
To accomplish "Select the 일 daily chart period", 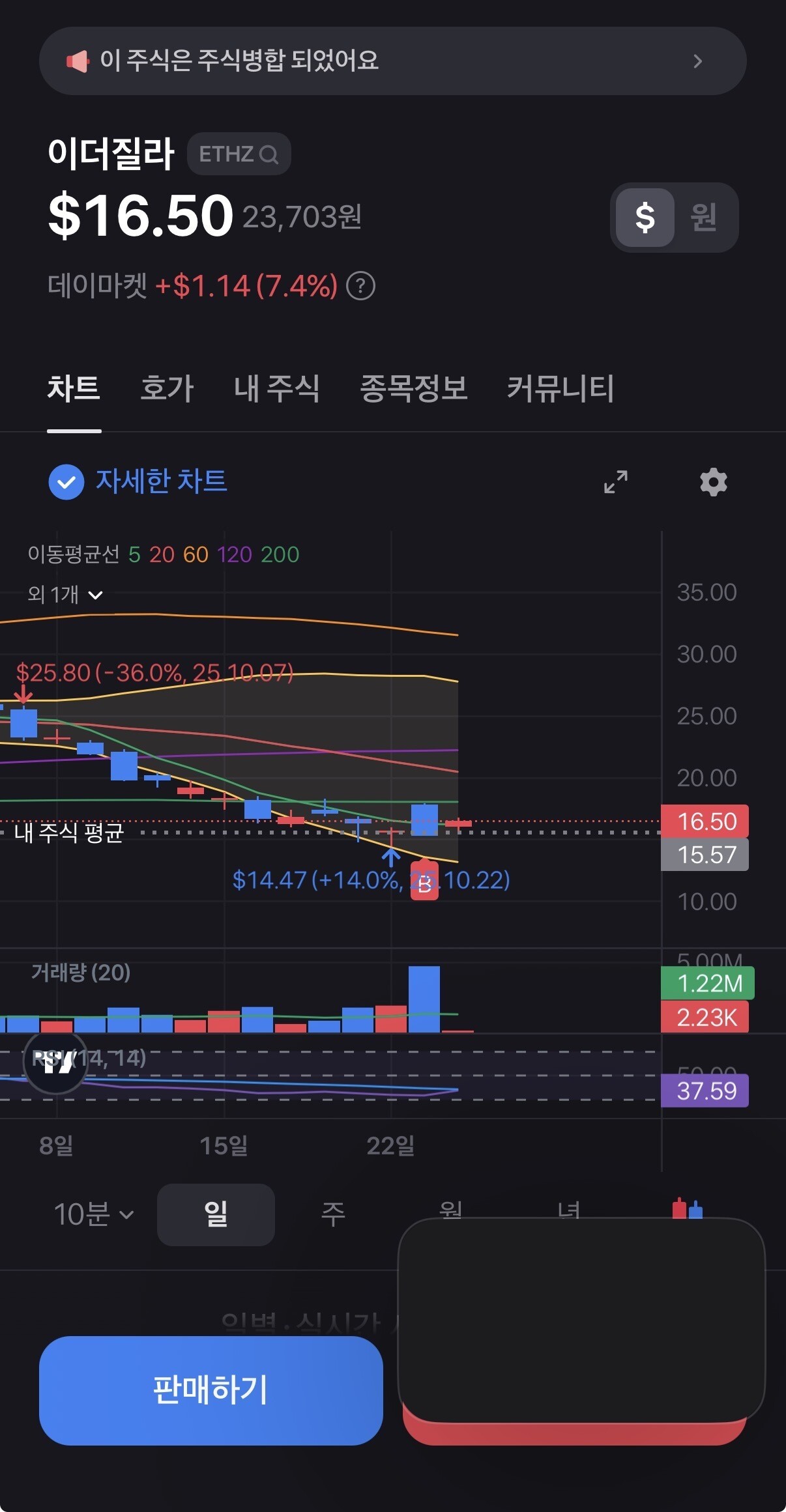I will (216, 1215).
